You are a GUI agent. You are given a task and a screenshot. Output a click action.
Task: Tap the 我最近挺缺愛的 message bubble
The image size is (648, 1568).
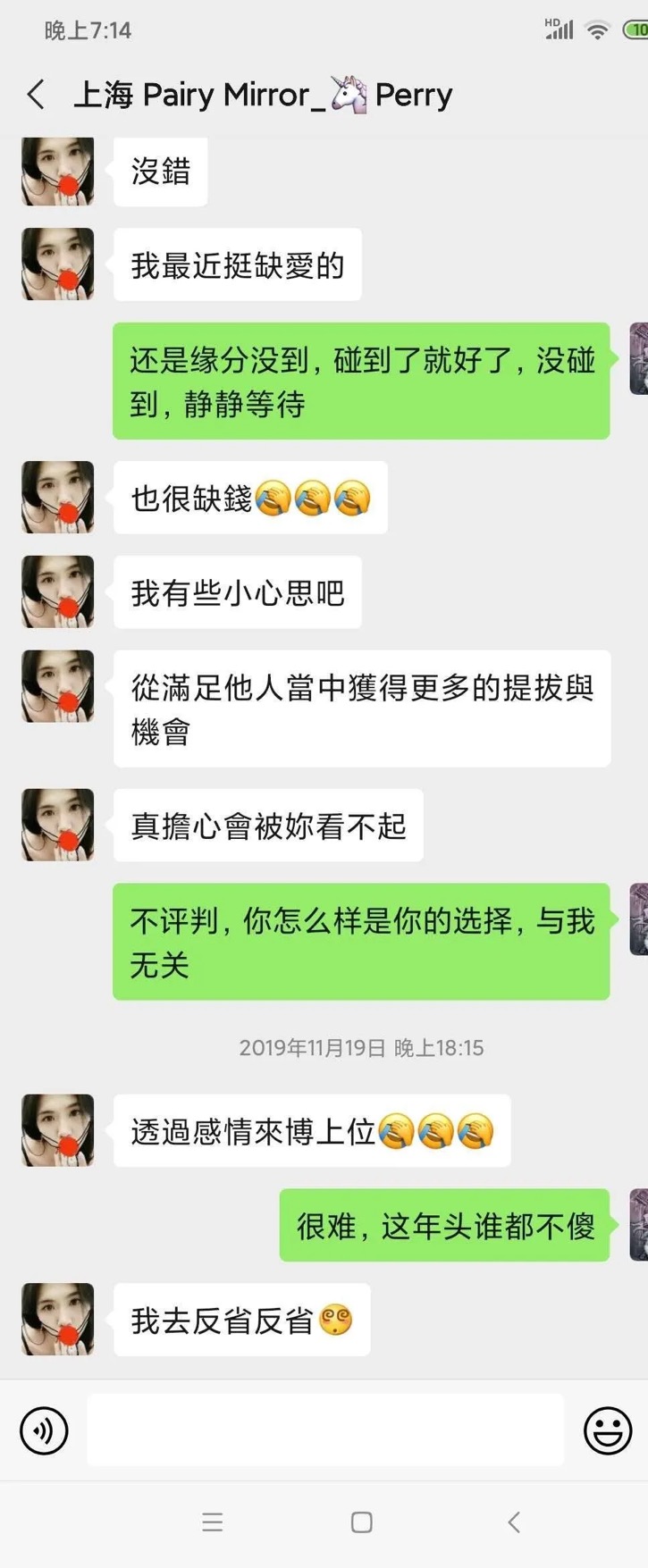[236, 264]
